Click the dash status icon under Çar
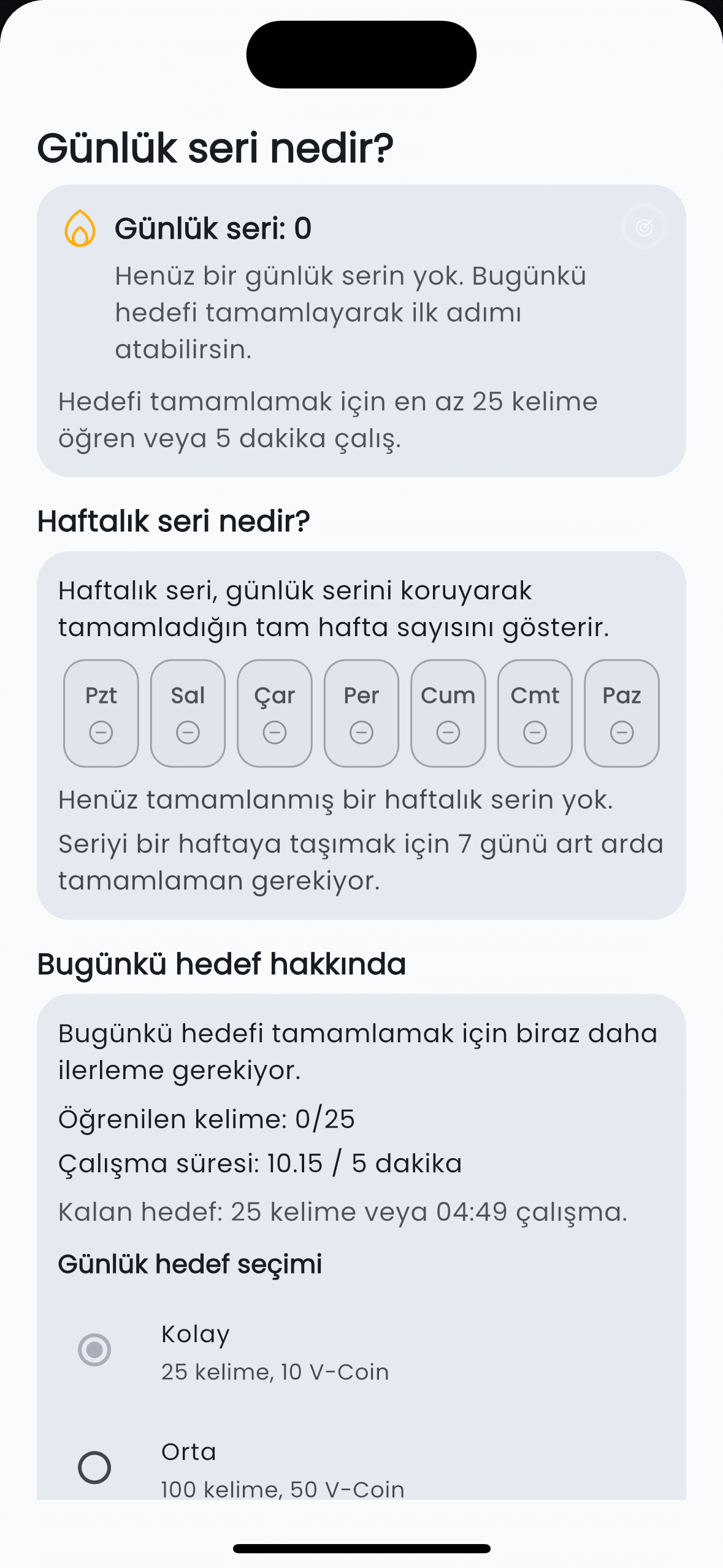Image resolution: width=723 pixels, height=1568 pixels. click(275, 734)
